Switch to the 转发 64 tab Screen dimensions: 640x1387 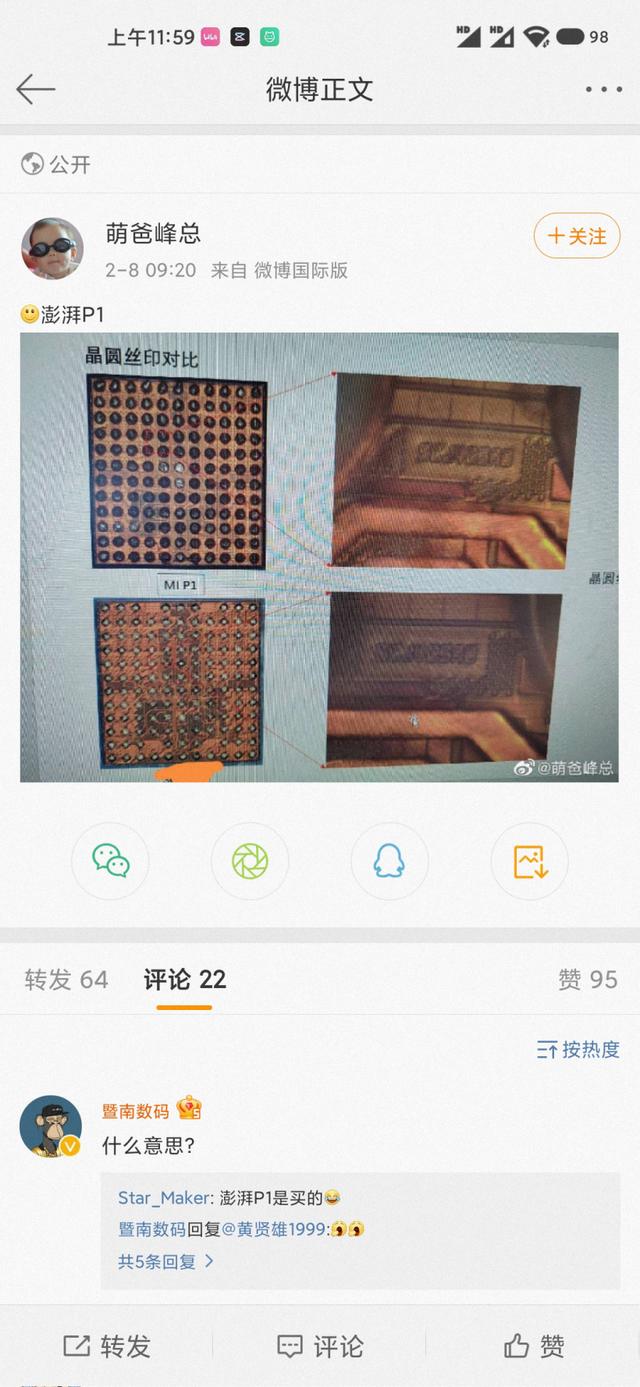66,980
